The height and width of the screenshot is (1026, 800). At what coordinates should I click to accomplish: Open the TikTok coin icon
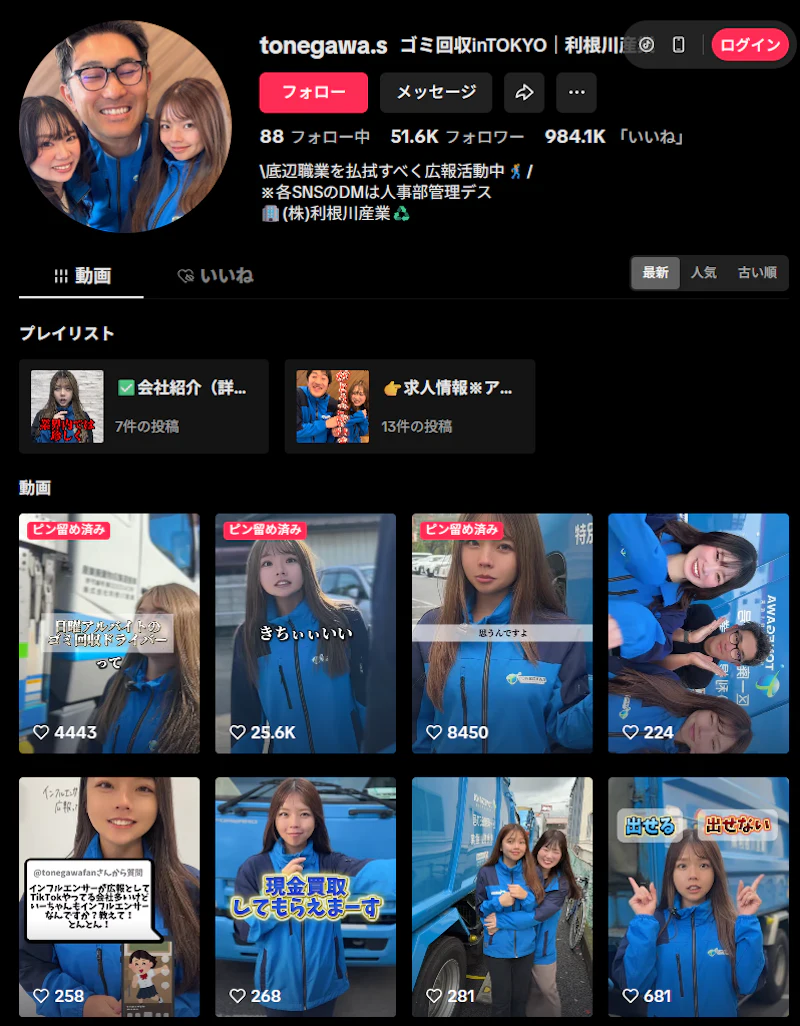pyautogui.click(x=647, y=45)
